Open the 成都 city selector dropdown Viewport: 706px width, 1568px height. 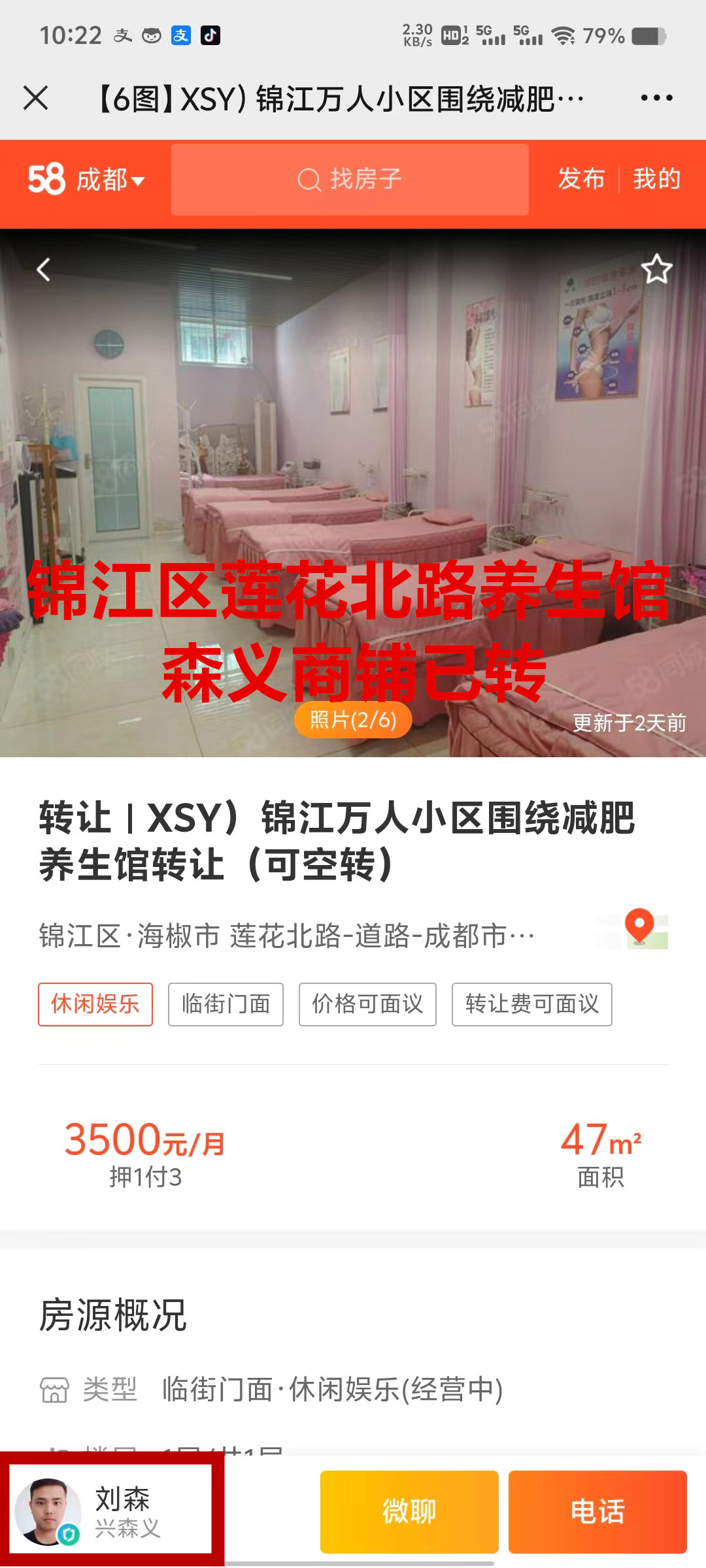click(109, 180)
